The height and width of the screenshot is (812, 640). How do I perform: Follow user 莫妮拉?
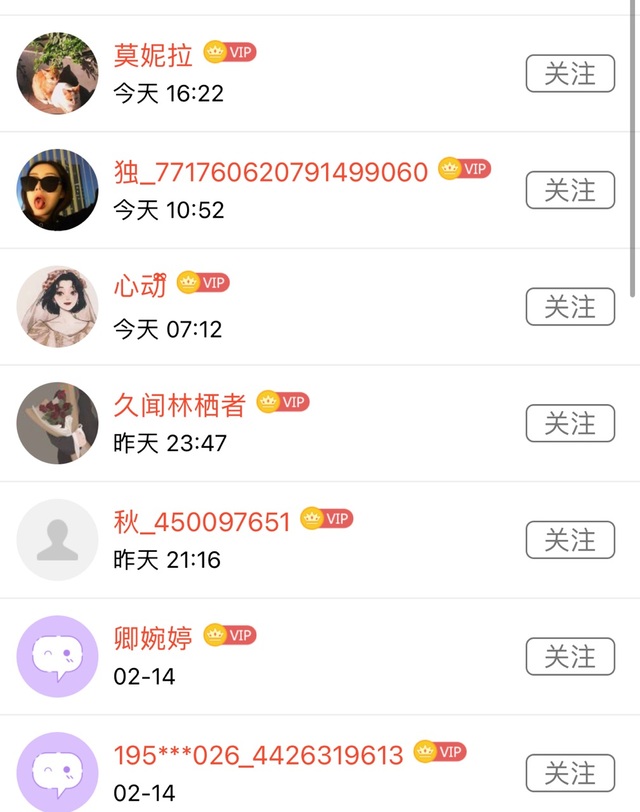(x=570, y=73)
